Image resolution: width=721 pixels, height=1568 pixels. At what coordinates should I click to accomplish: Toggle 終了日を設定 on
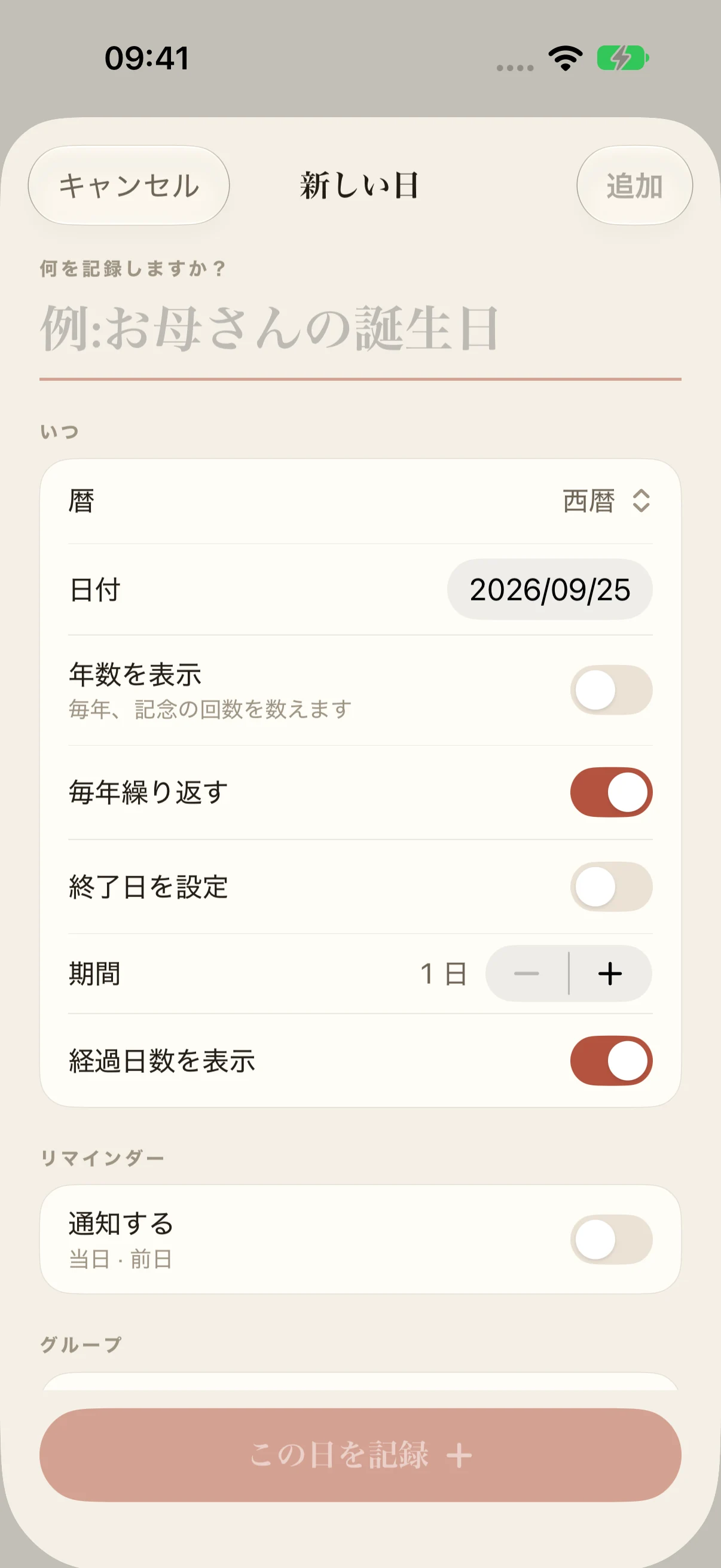(x=612, y=886)
